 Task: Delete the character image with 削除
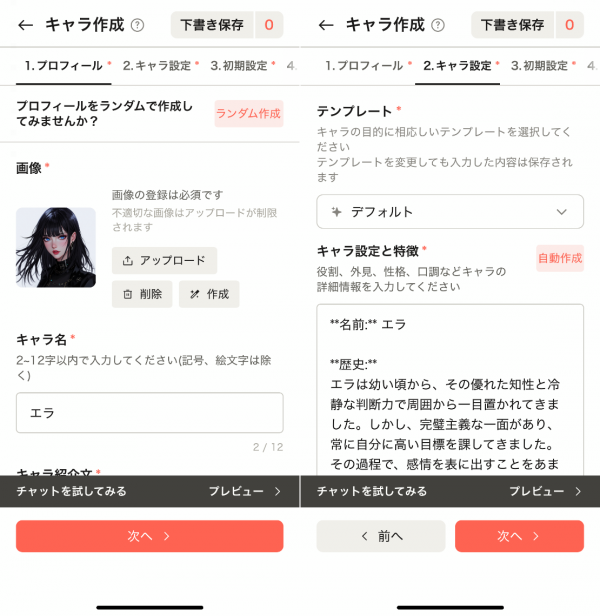coord(142,294)
